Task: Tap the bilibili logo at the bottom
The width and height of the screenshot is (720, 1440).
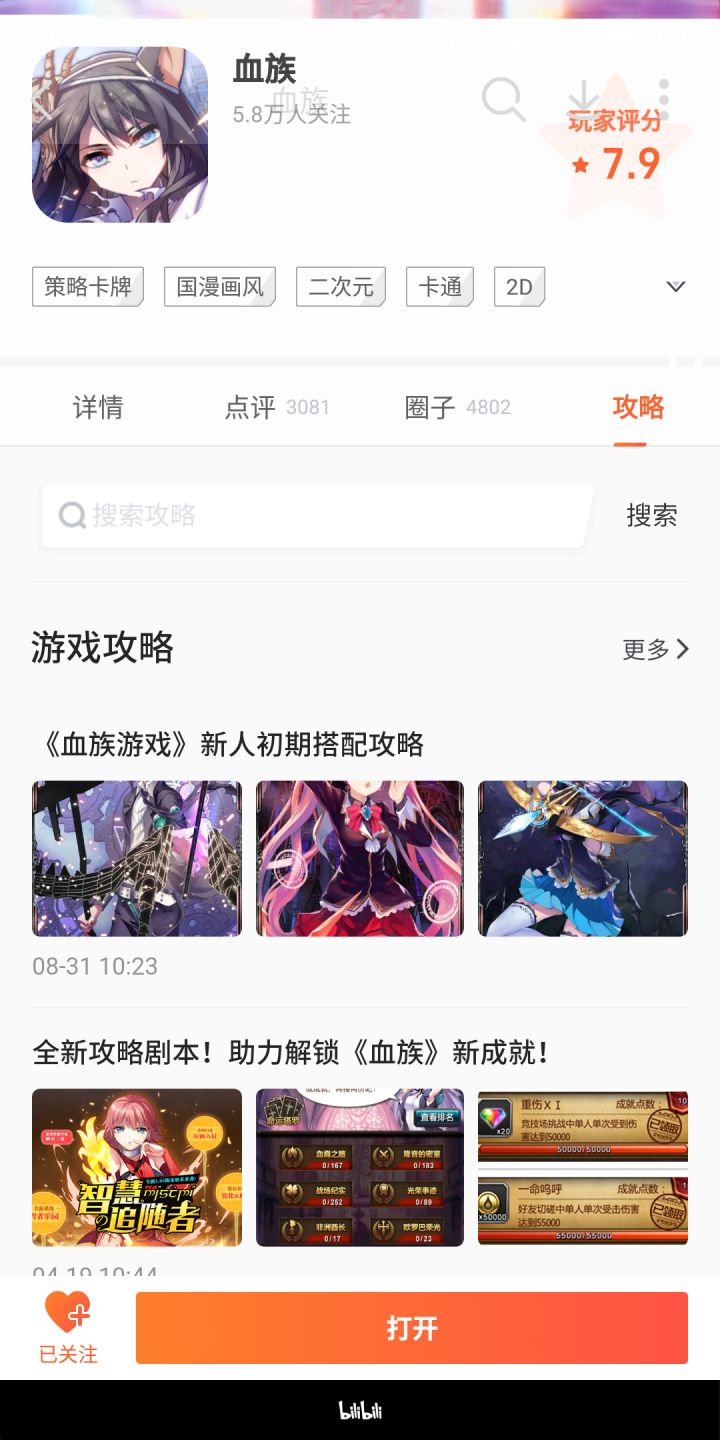Action: pyautogui.click(x=360, y=1408)
